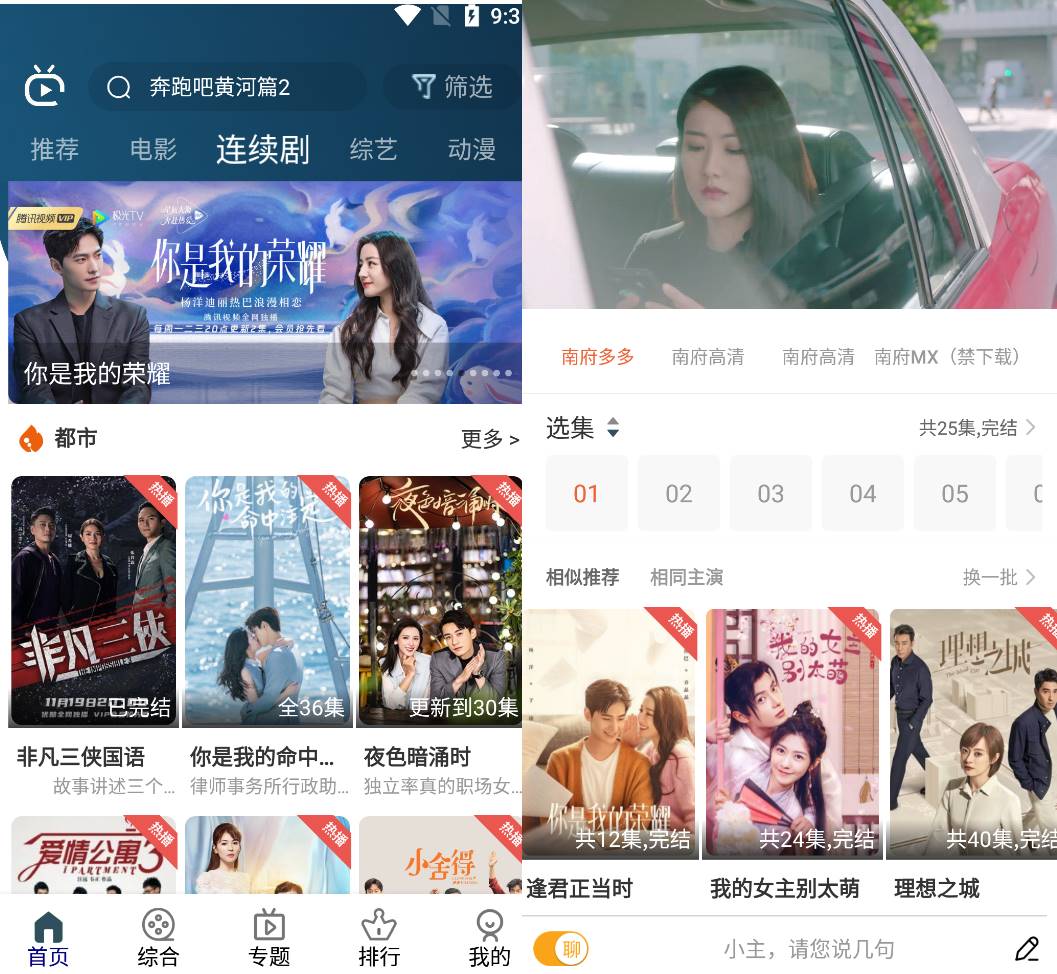Switch to the 电影 tab

click(x=153, y=150)
